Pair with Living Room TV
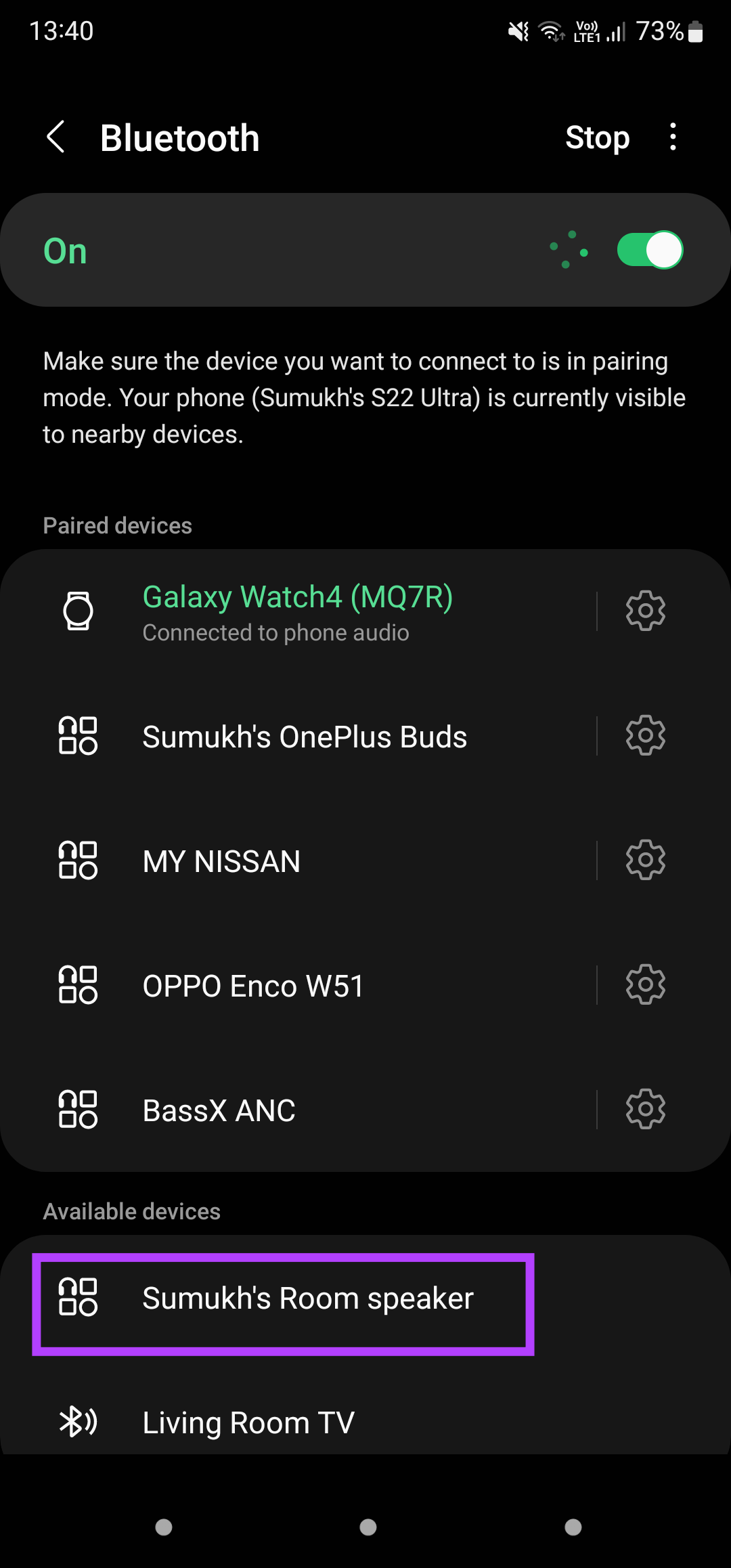 pyautogui.click(x=248, y=1422)
